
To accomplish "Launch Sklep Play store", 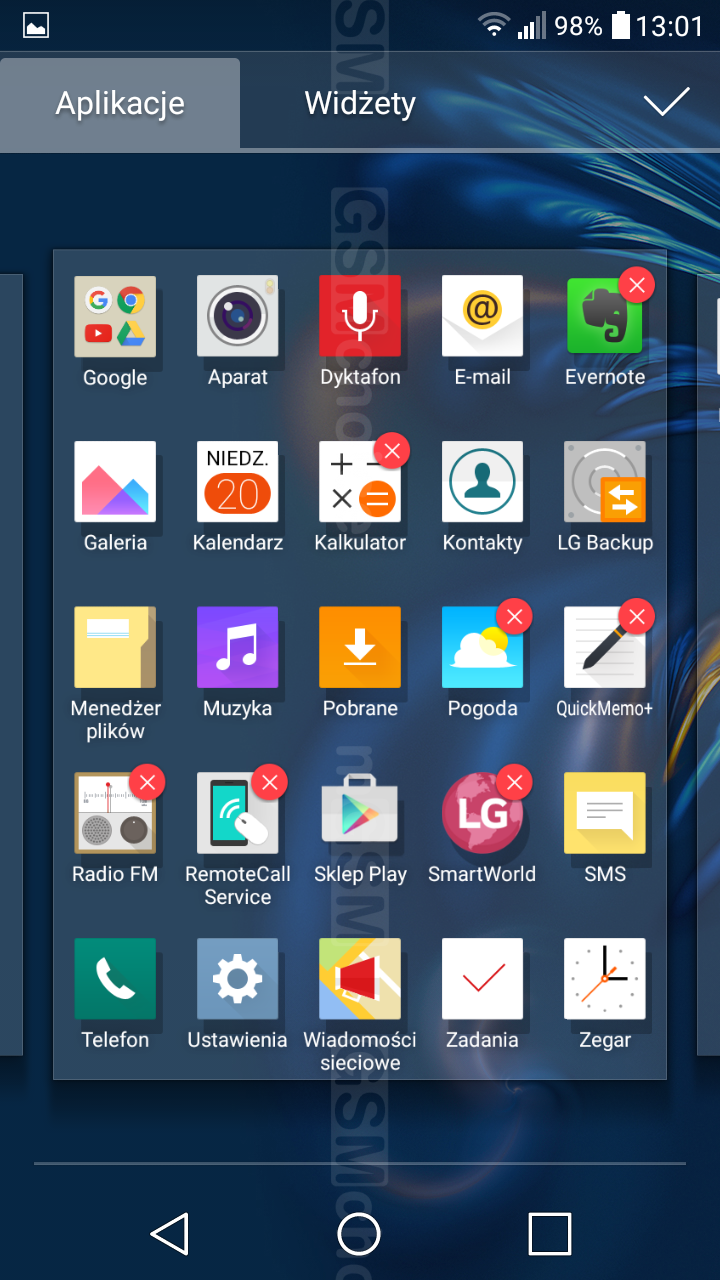I will click(360, 813).
